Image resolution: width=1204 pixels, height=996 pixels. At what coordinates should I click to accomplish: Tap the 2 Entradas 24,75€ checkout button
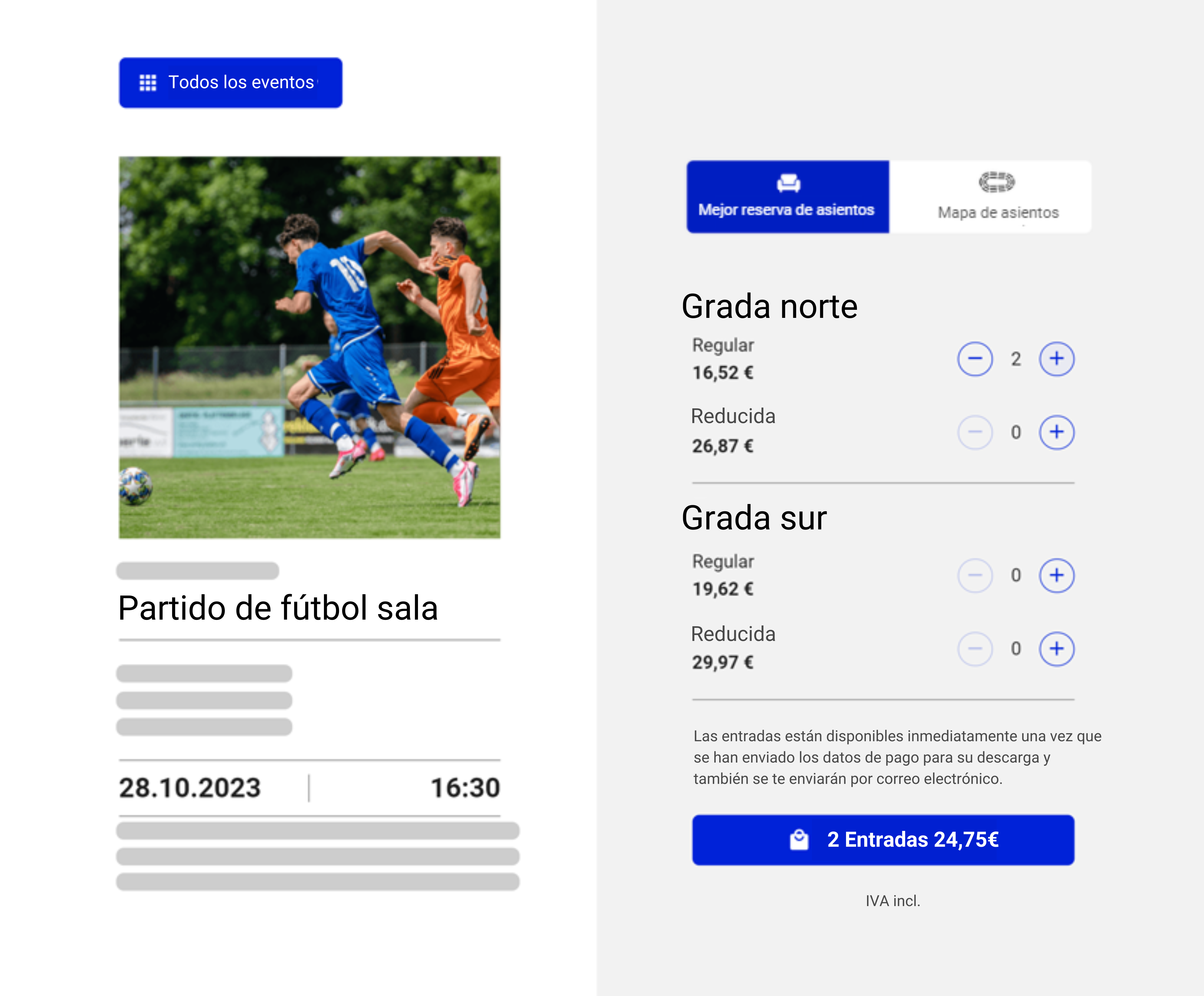[x=883, y=840]
